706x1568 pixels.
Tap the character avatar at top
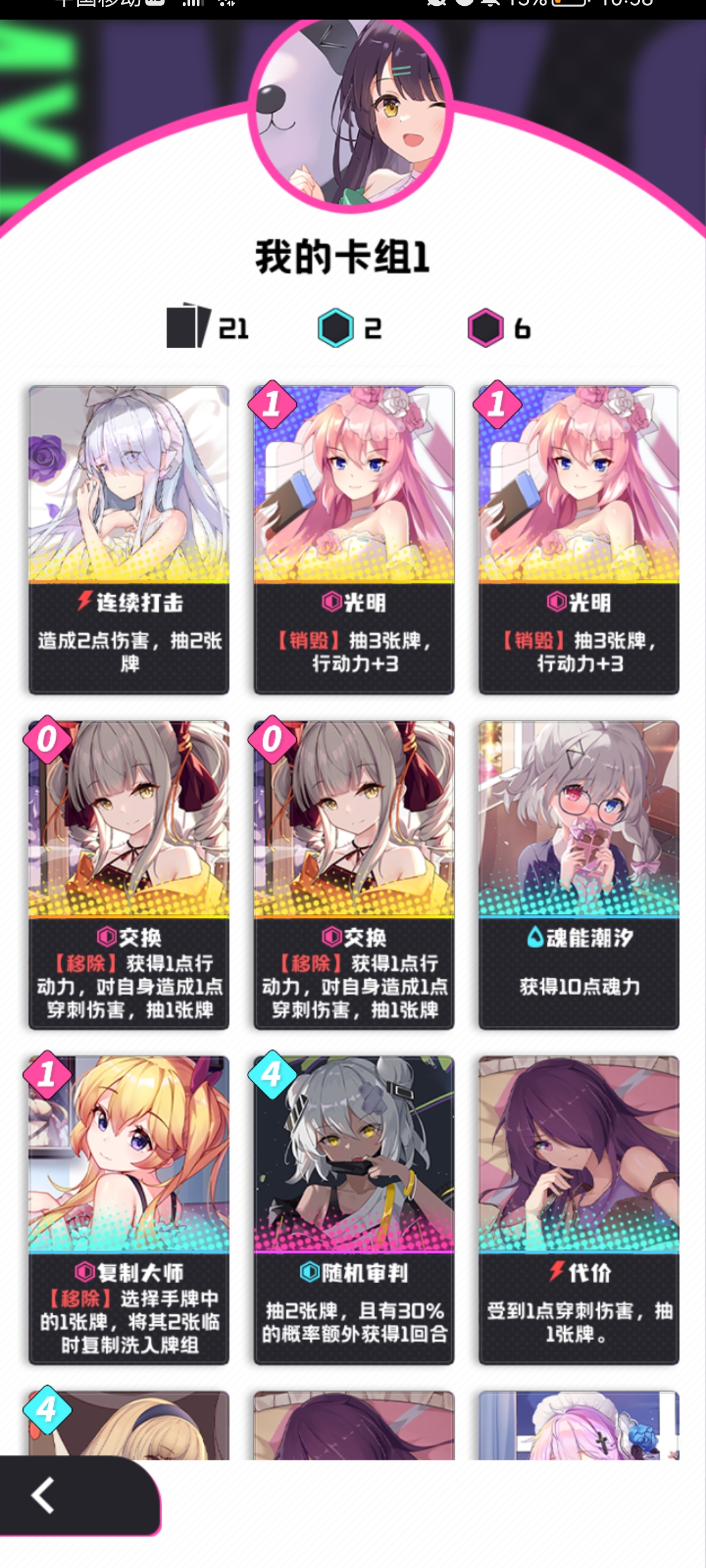pyautogui.click(x=351, y=114)
